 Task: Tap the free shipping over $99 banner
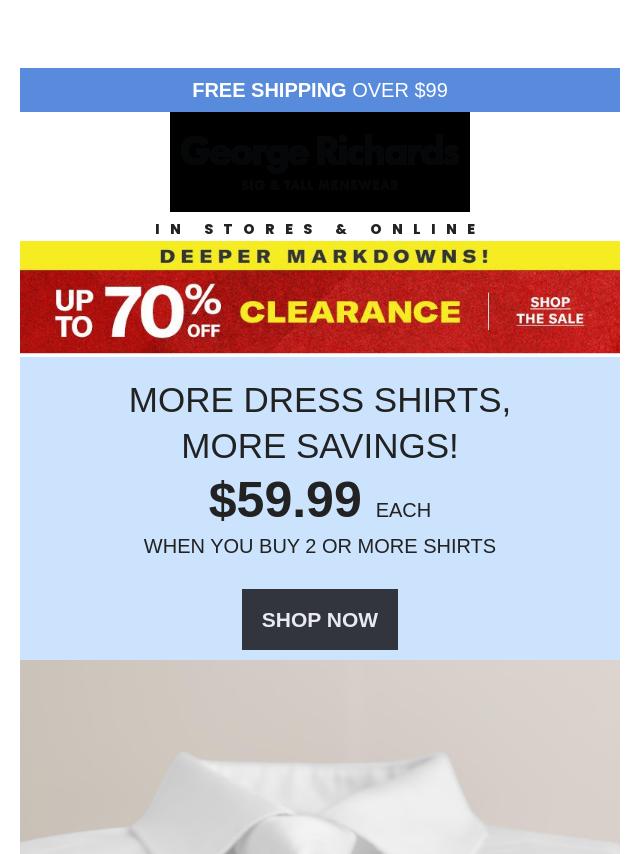tap(319, 90)
